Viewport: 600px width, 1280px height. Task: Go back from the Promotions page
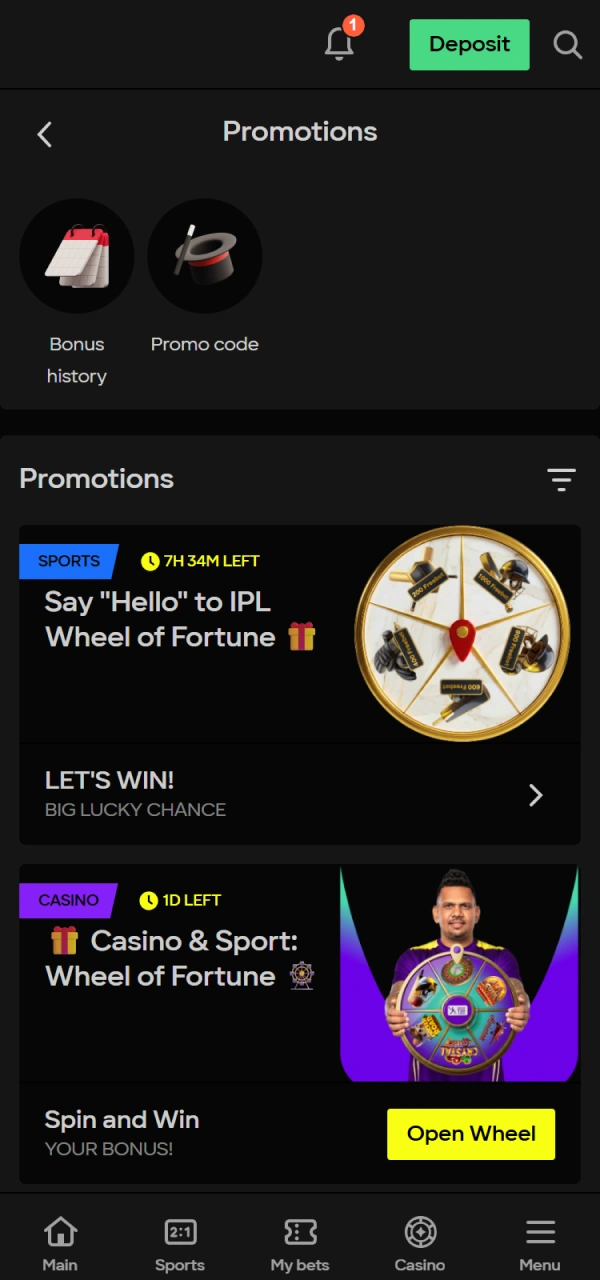[44, 134]
